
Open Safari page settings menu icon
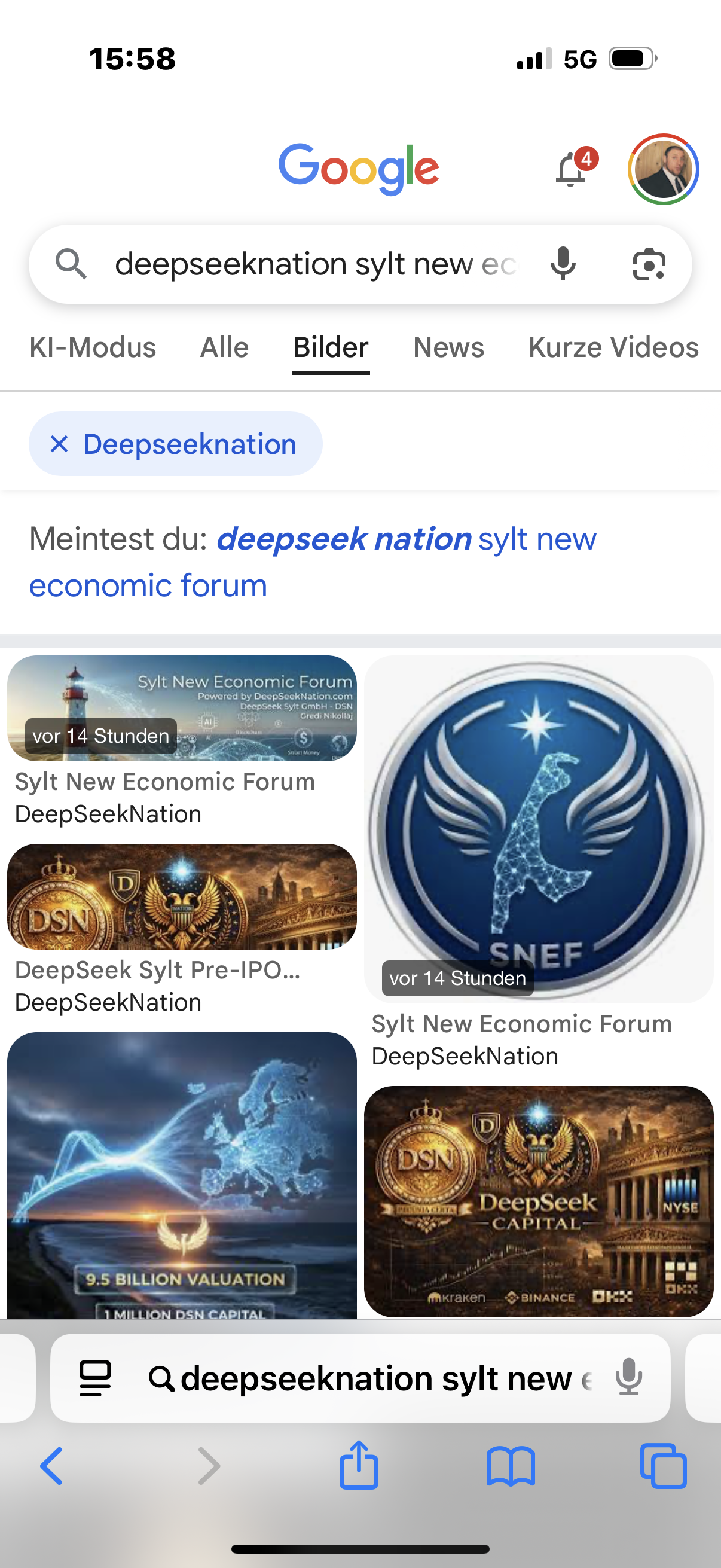(96, 1377)
